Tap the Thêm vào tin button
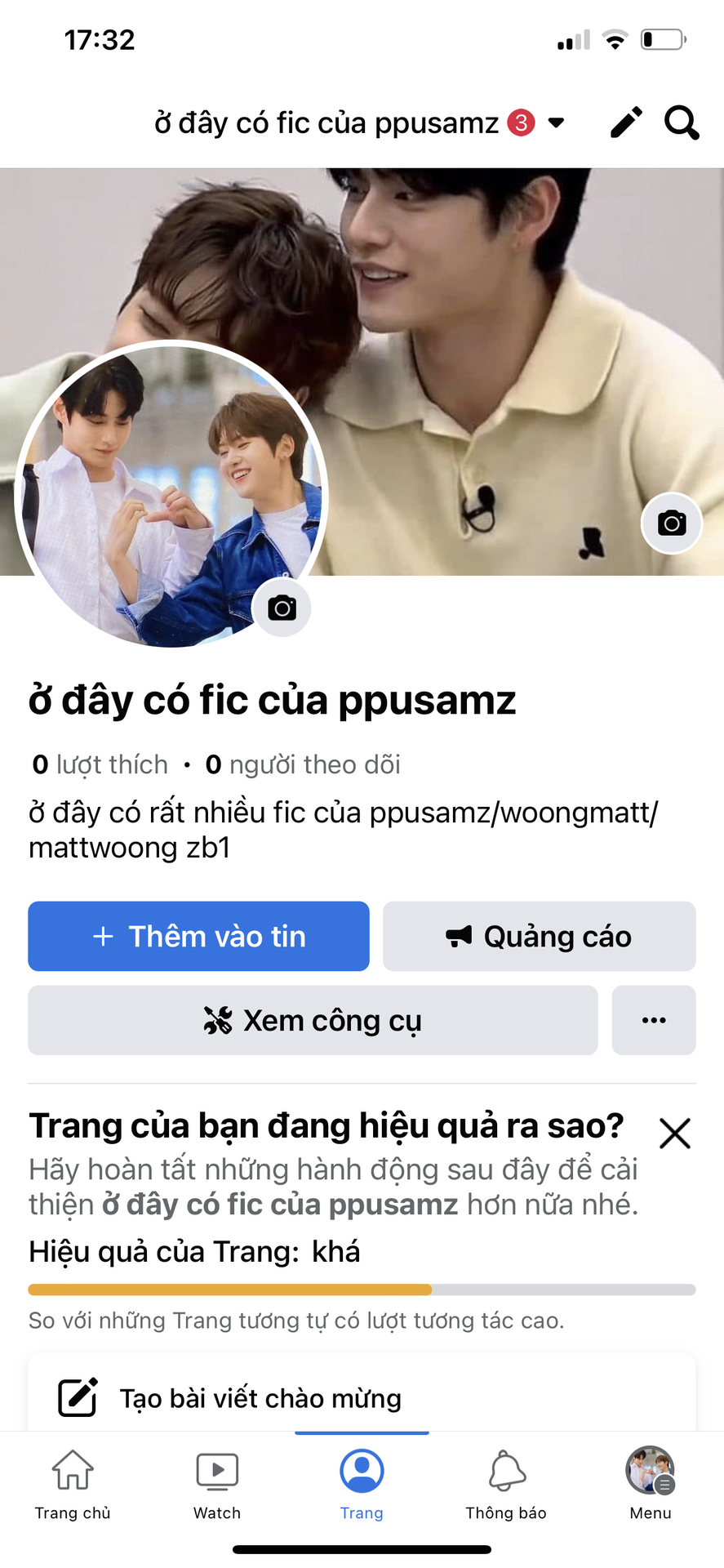This screenshot has width=724, height=1568. [198, 936]
